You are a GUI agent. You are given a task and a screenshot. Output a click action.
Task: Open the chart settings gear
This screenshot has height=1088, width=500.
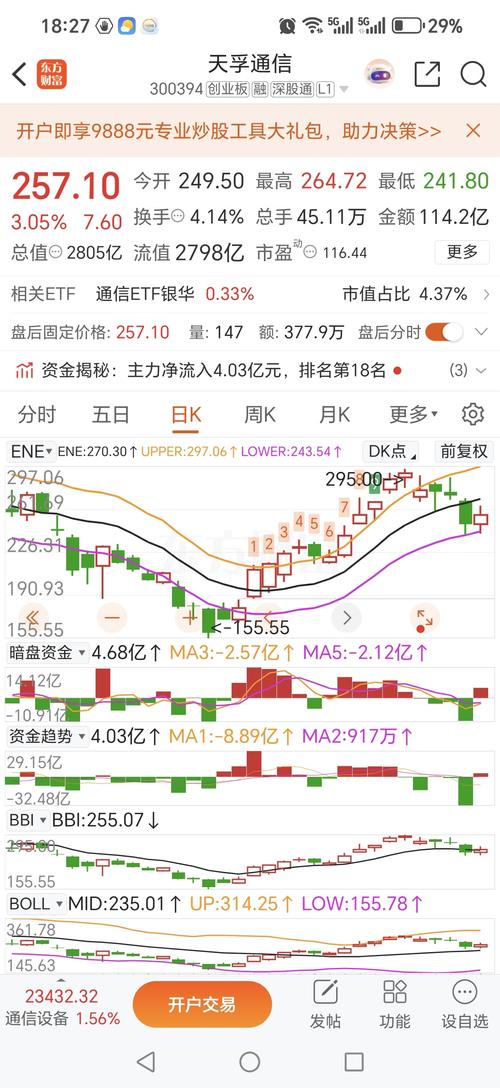tap(473, 414)
